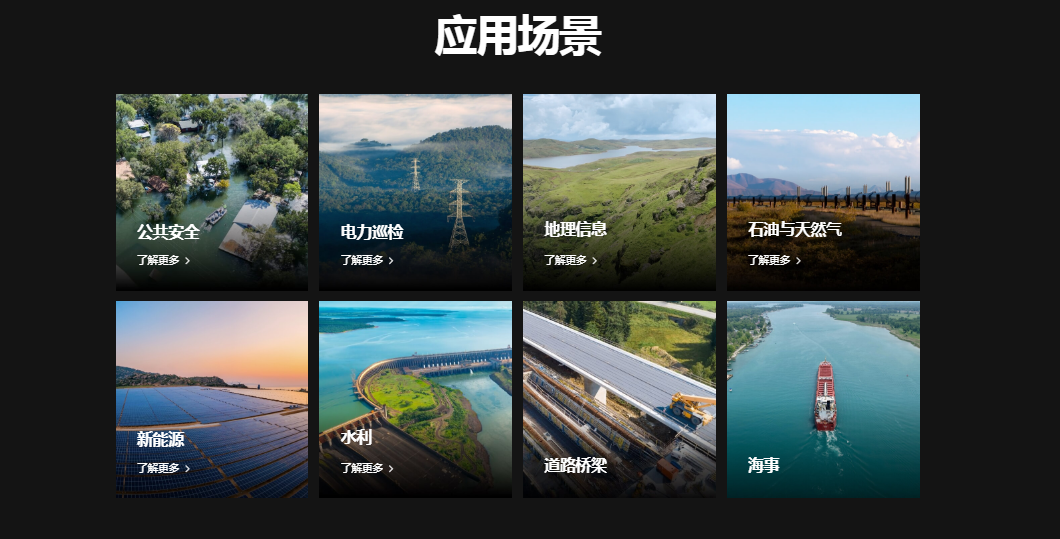Screen dimensions: 1060x539
Task: Open the 新能源 scenario card
Action: (x=211, y=399)
